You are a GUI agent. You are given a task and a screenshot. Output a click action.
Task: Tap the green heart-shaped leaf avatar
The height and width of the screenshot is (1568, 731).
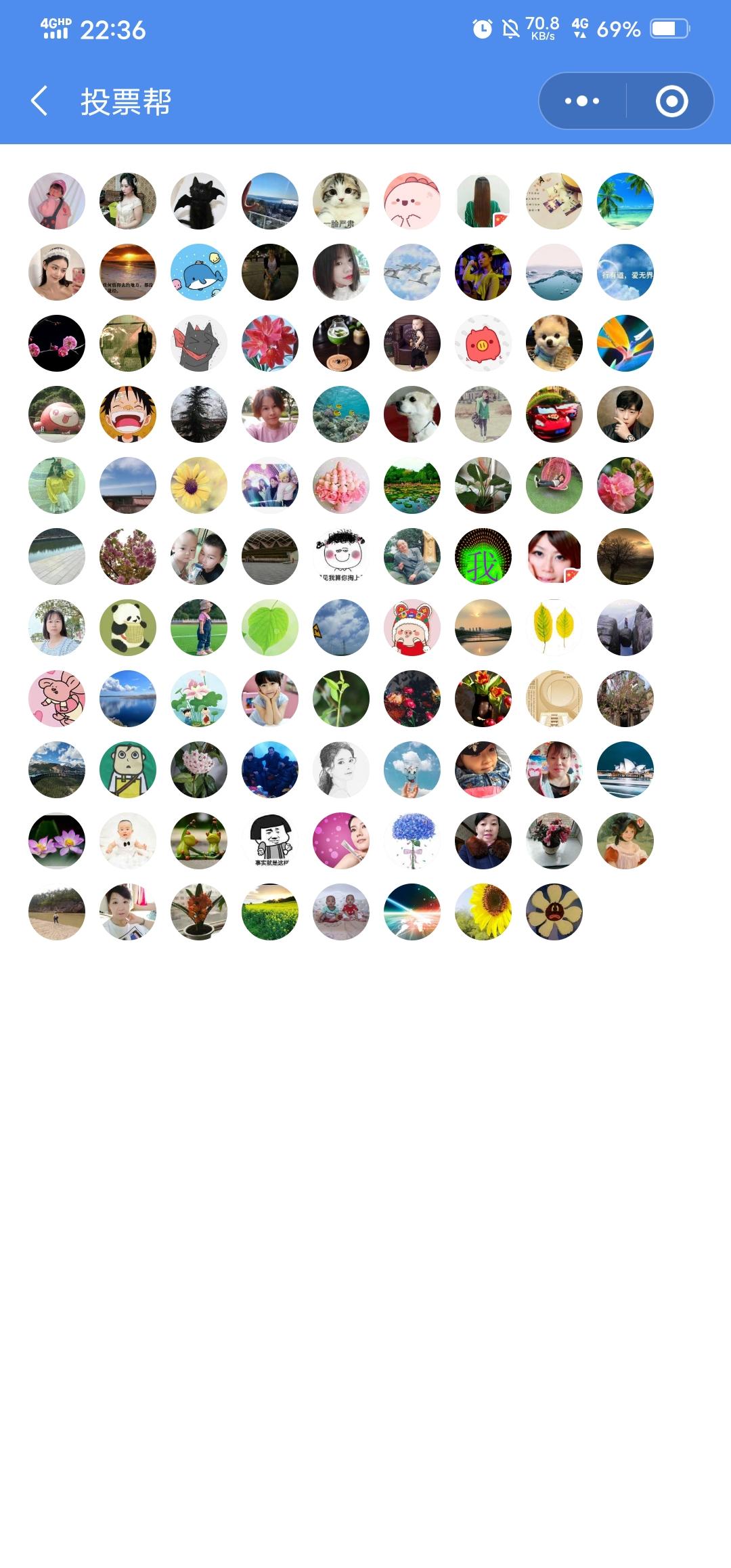(x=270, y=628)
